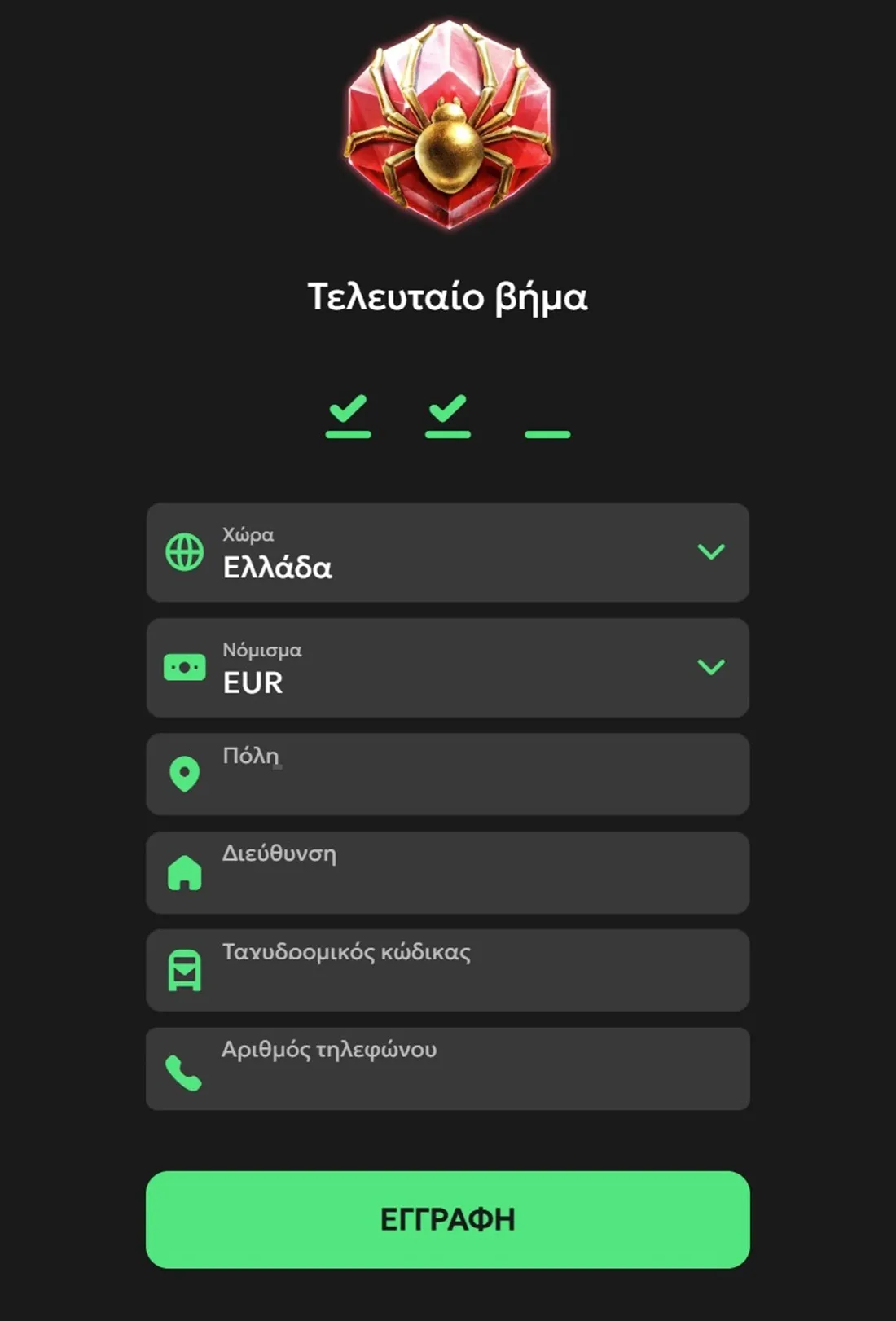Focus the Πόλη city field
896x1321 pixels.
click(x=447, y=775)
